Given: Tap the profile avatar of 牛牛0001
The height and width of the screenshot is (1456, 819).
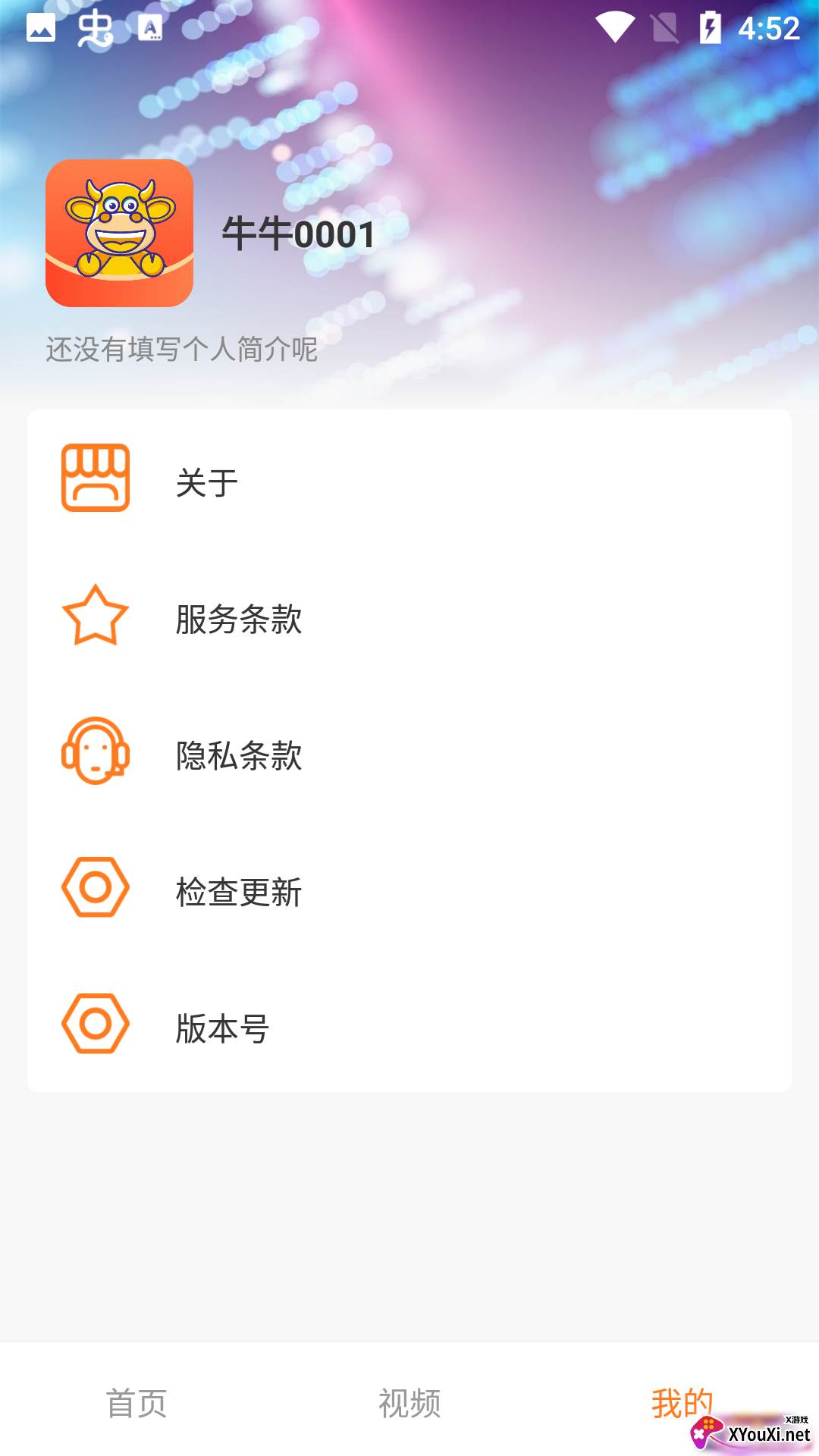Looking at the screenshot, I should coord(119,233).
